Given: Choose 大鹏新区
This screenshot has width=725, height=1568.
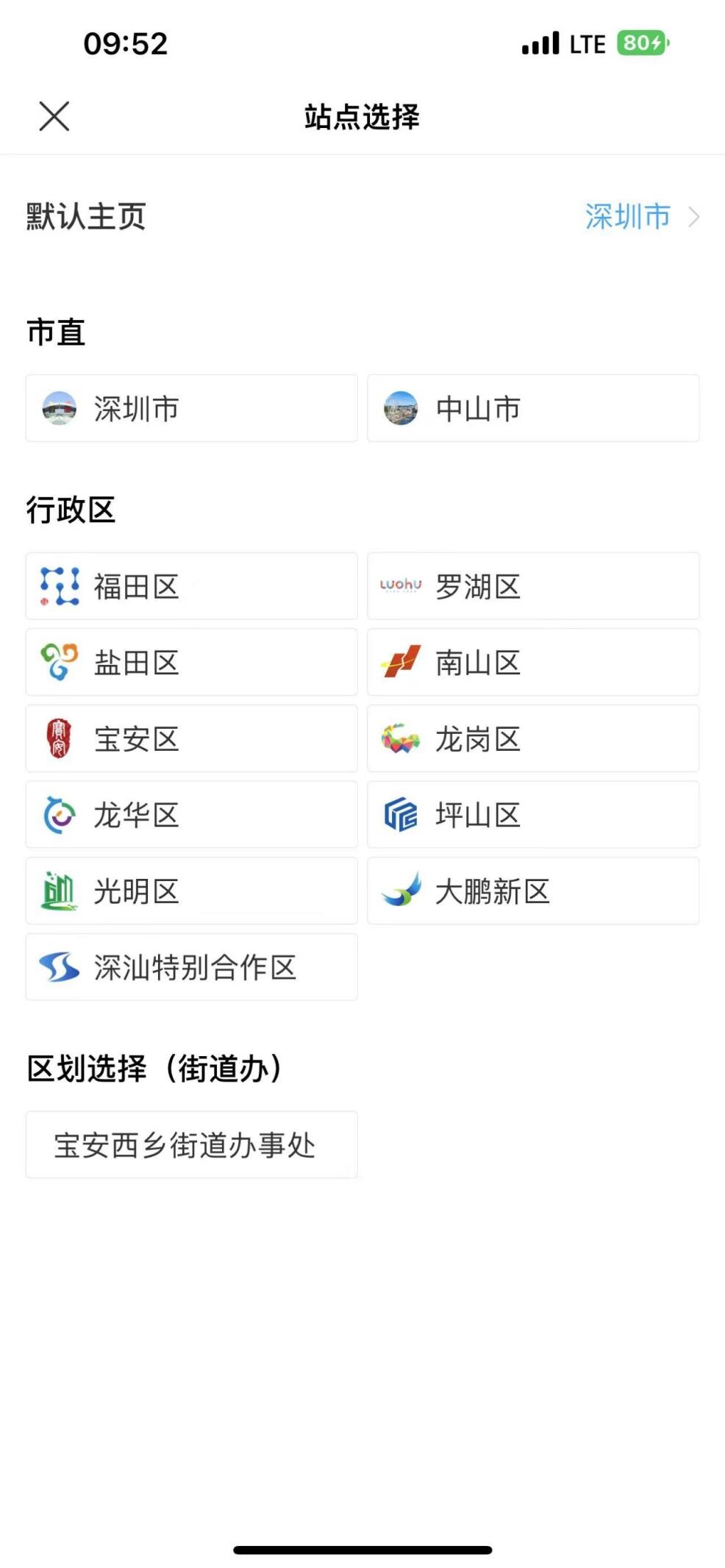Looking at the screenshot, I should click(x=533, y=891).
